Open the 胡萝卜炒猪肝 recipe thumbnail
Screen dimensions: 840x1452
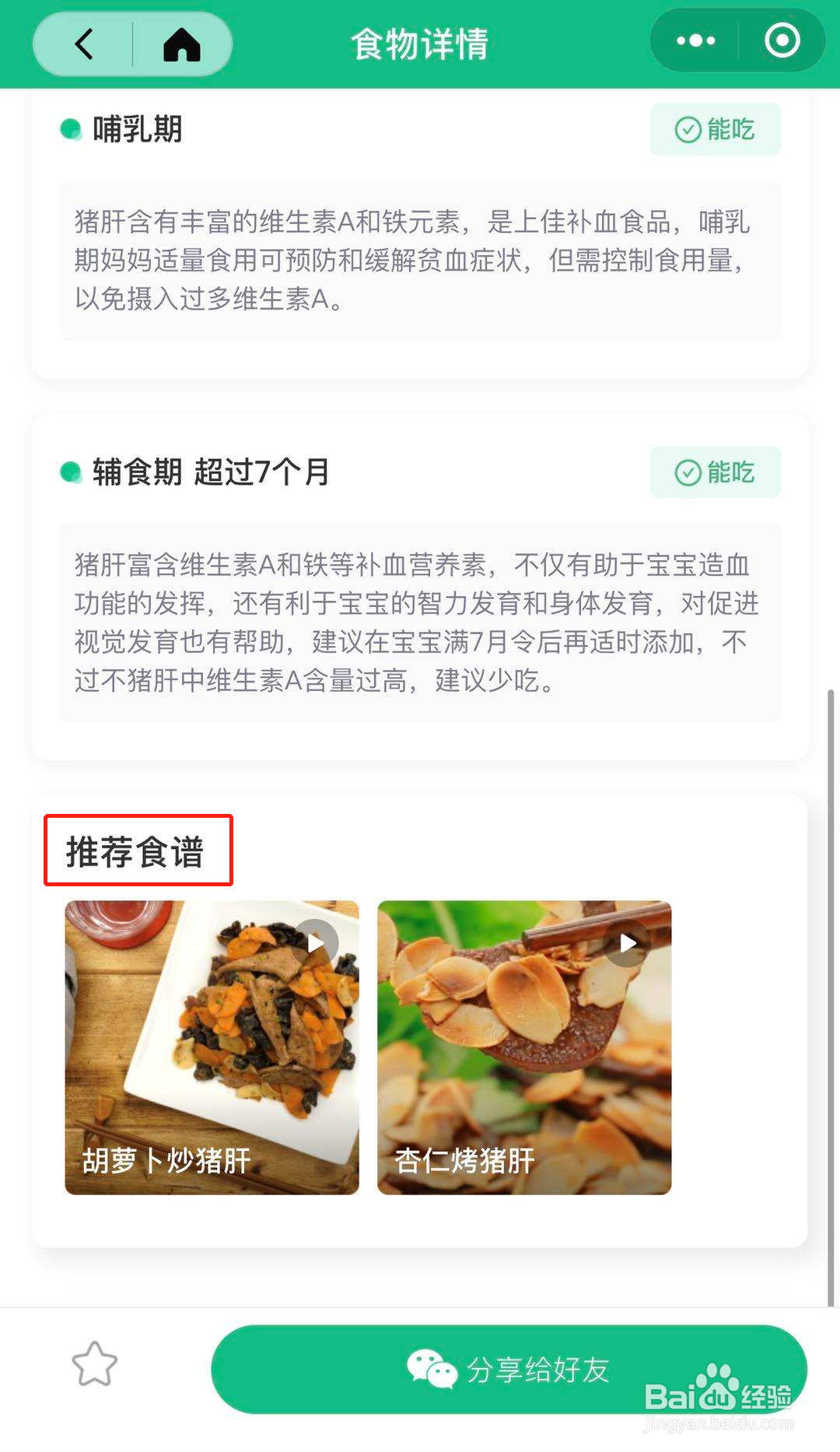point(212,1045)
